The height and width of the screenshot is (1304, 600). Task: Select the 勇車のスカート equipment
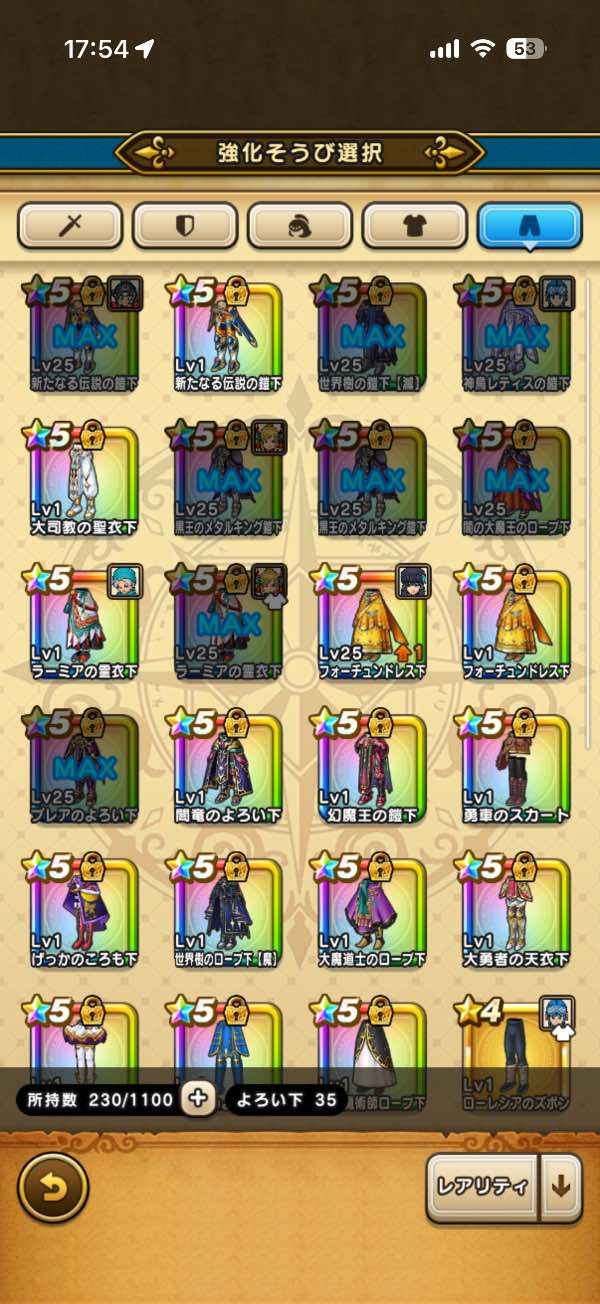(516, 768)
